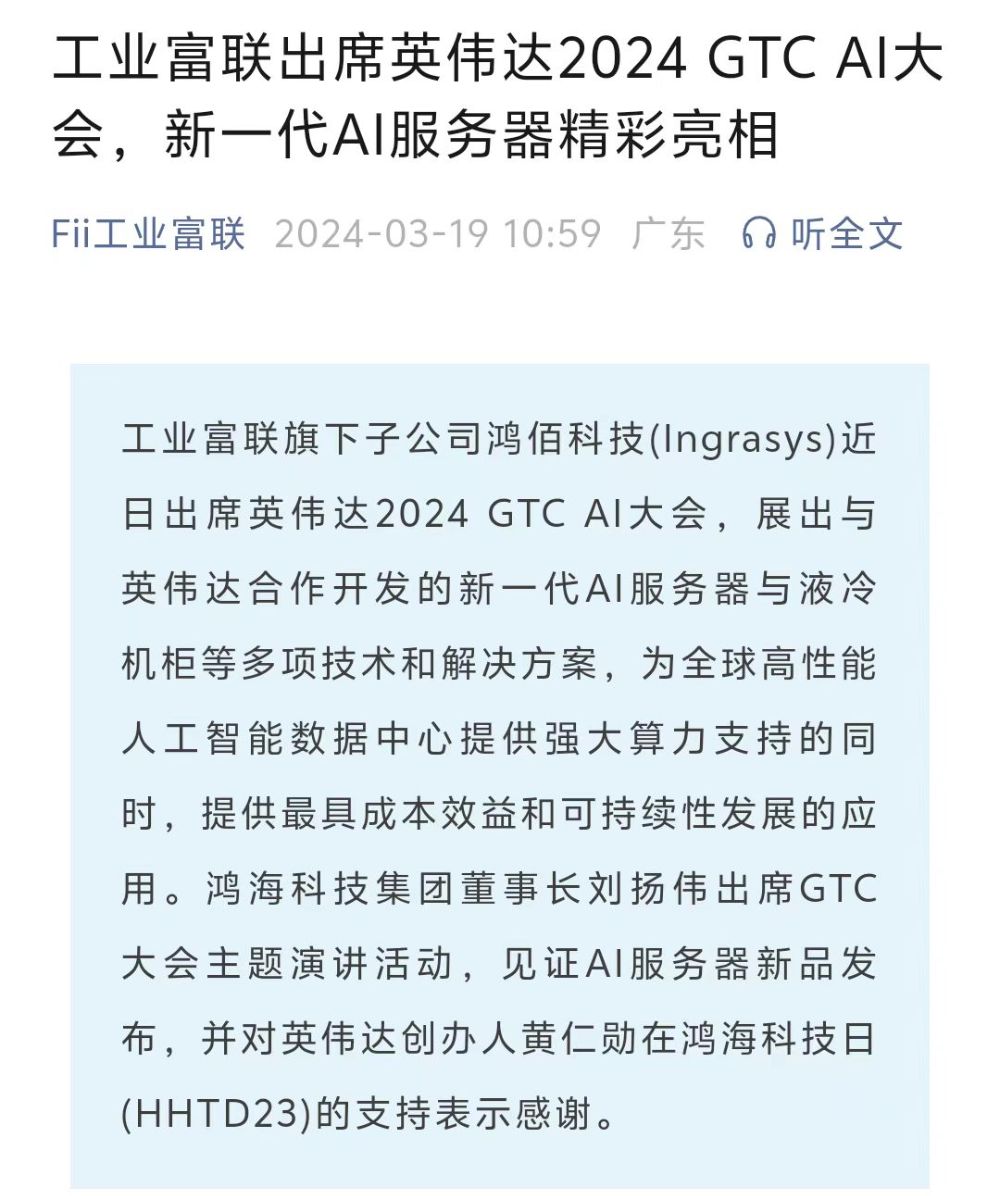The width and height of the screenshot is (1000, 1196).
Task: Tap 听全文 to listen to article
Action: pos(823,235)
